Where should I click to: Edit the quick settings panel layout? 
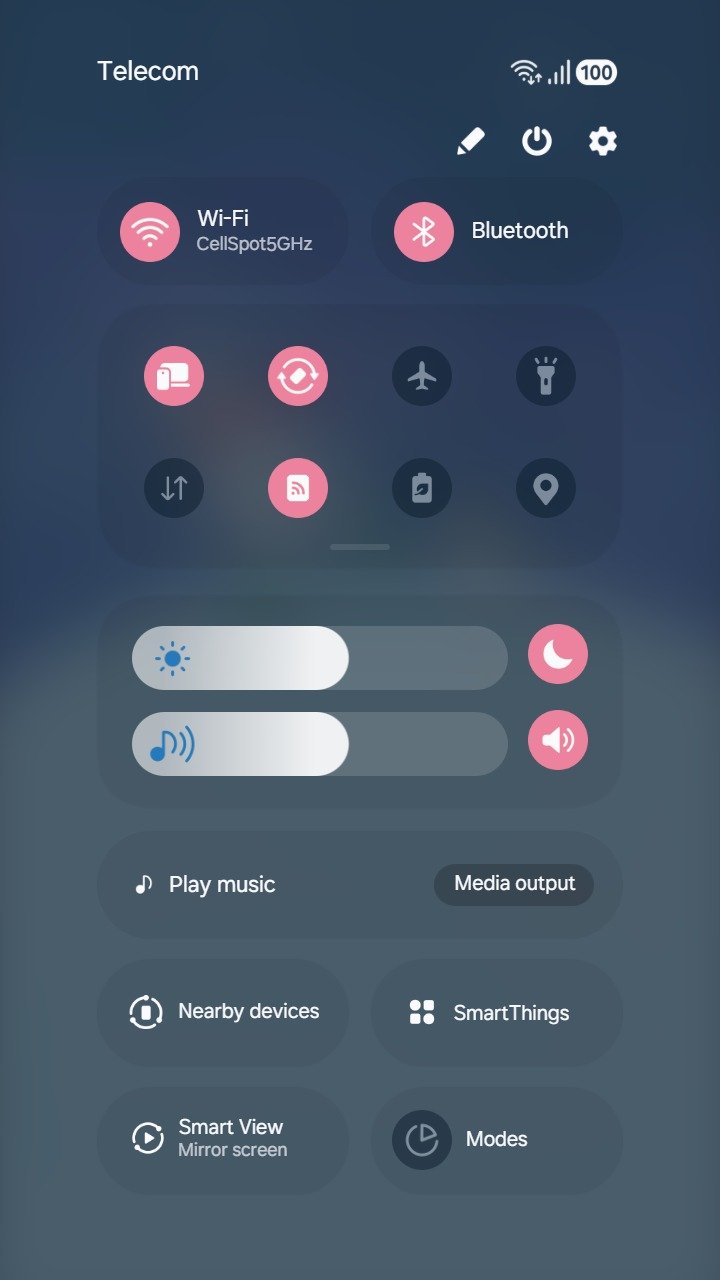click(470, 141)
